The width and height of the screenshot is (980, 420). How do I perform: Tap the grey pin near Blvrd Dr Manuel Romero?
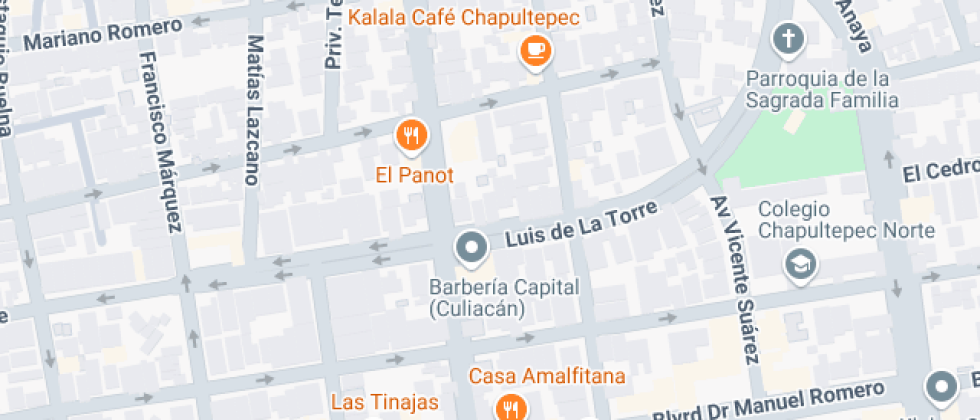coord(941,388)
